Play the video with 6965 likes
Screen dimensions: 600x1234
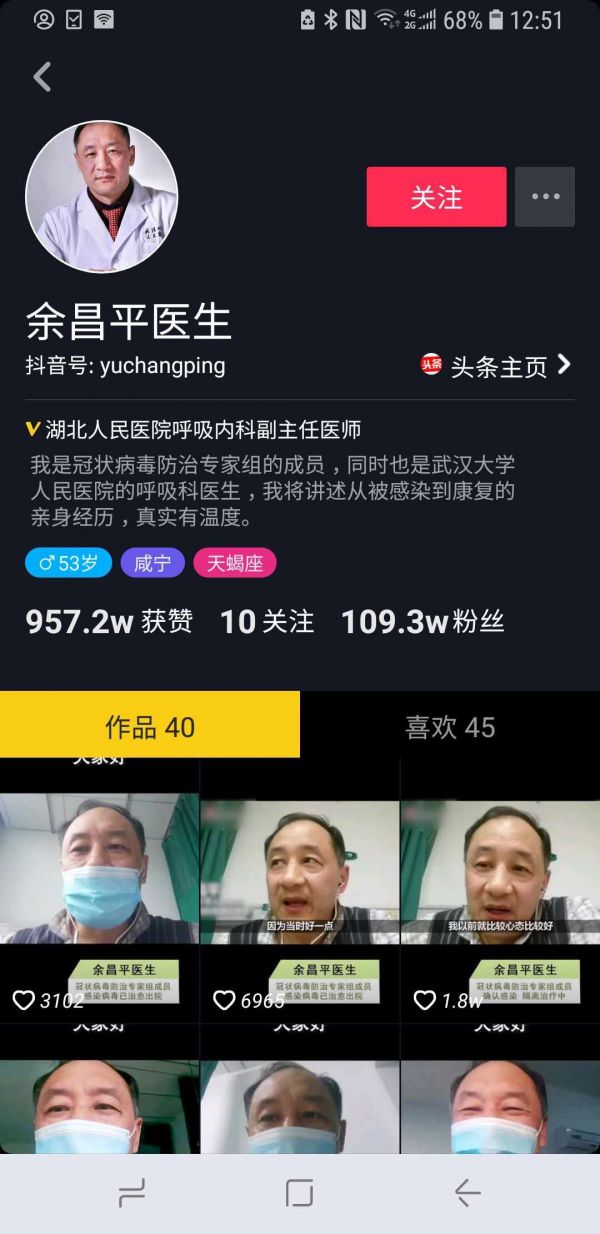coord(300,890)
